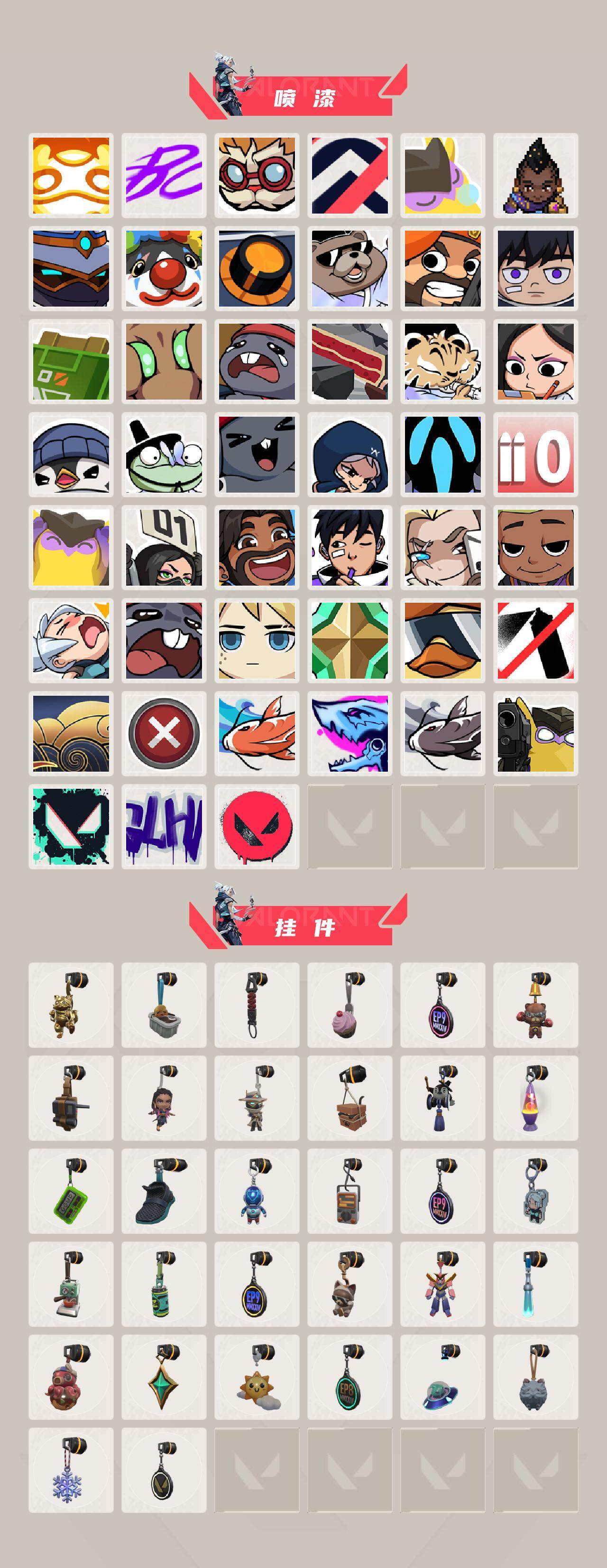Open the red-goggles cat spray
The width and height of the screenshot is (607, 1568).
257,175
